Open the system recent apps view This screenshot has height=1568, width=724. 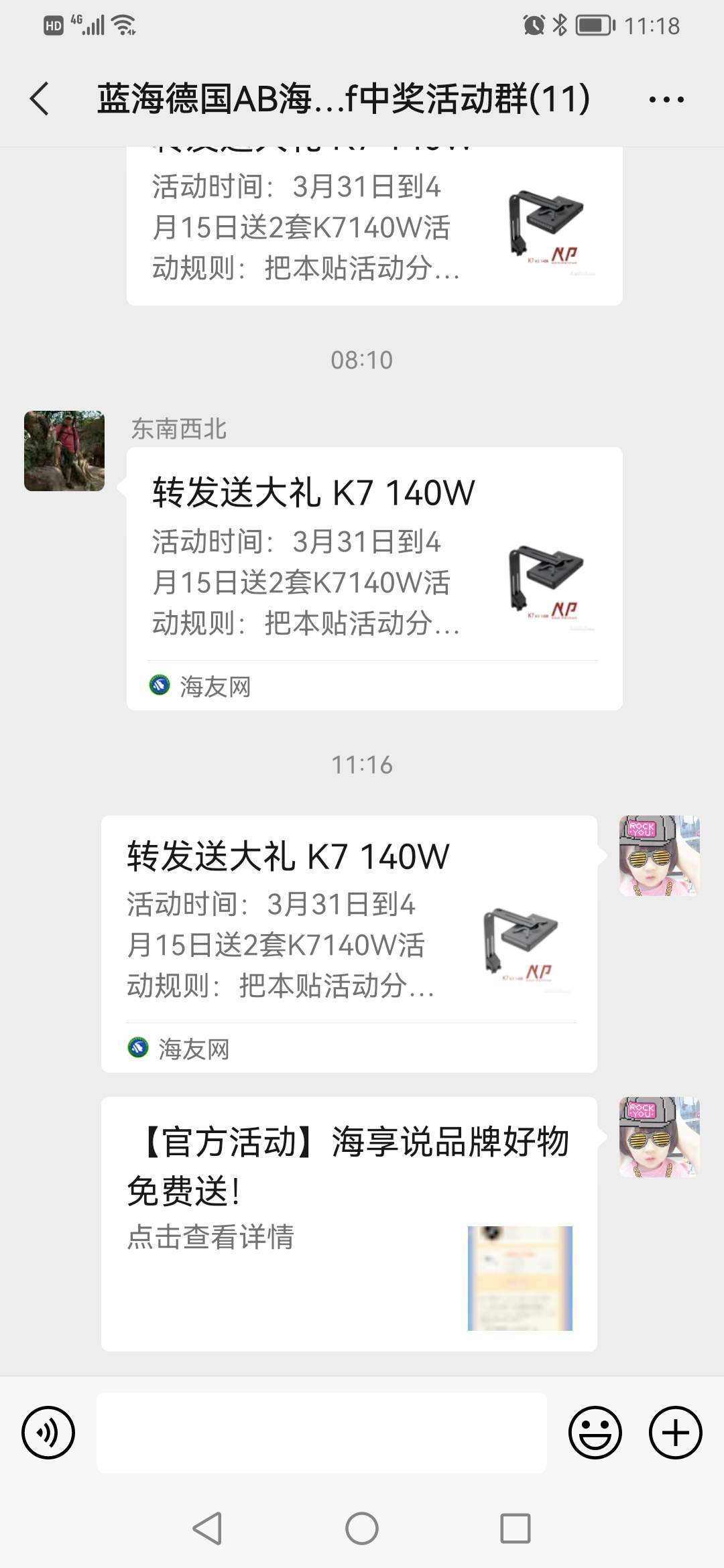click(x=516, y=1528)
